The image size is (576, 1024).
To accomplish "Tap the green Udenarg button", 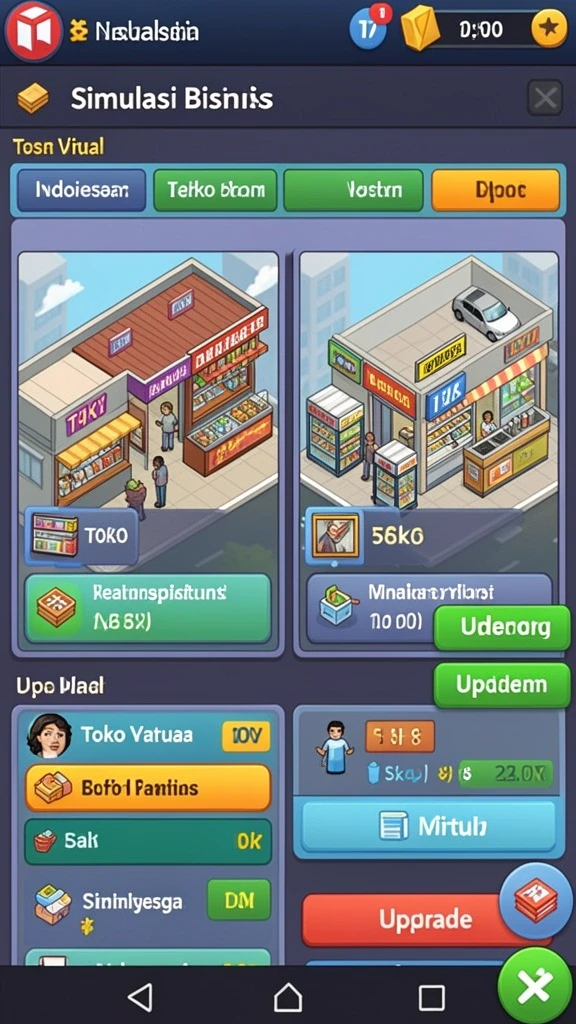I will tap(502, 628).
